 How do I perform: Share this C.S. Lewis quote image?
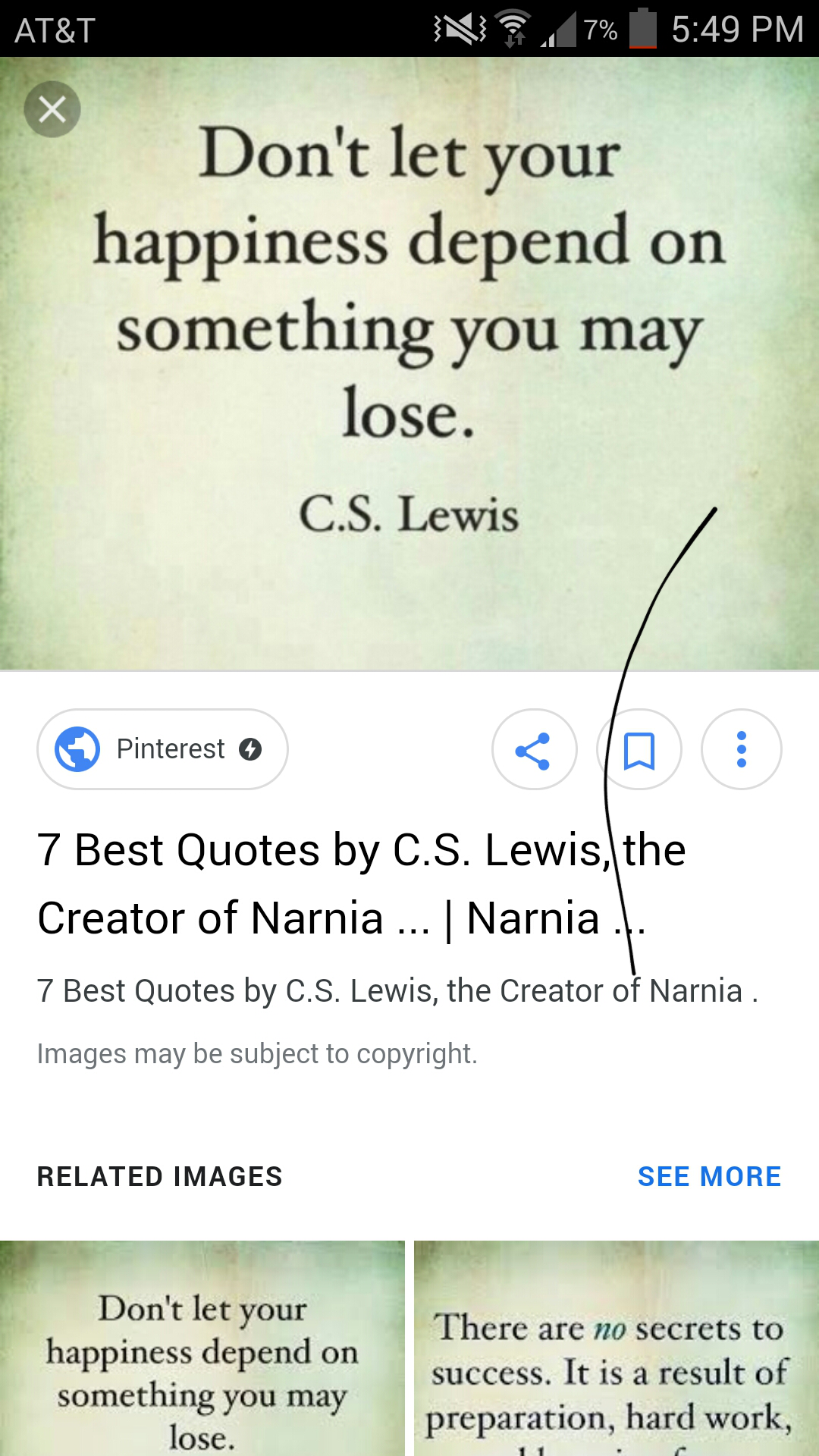coord(534,750)
